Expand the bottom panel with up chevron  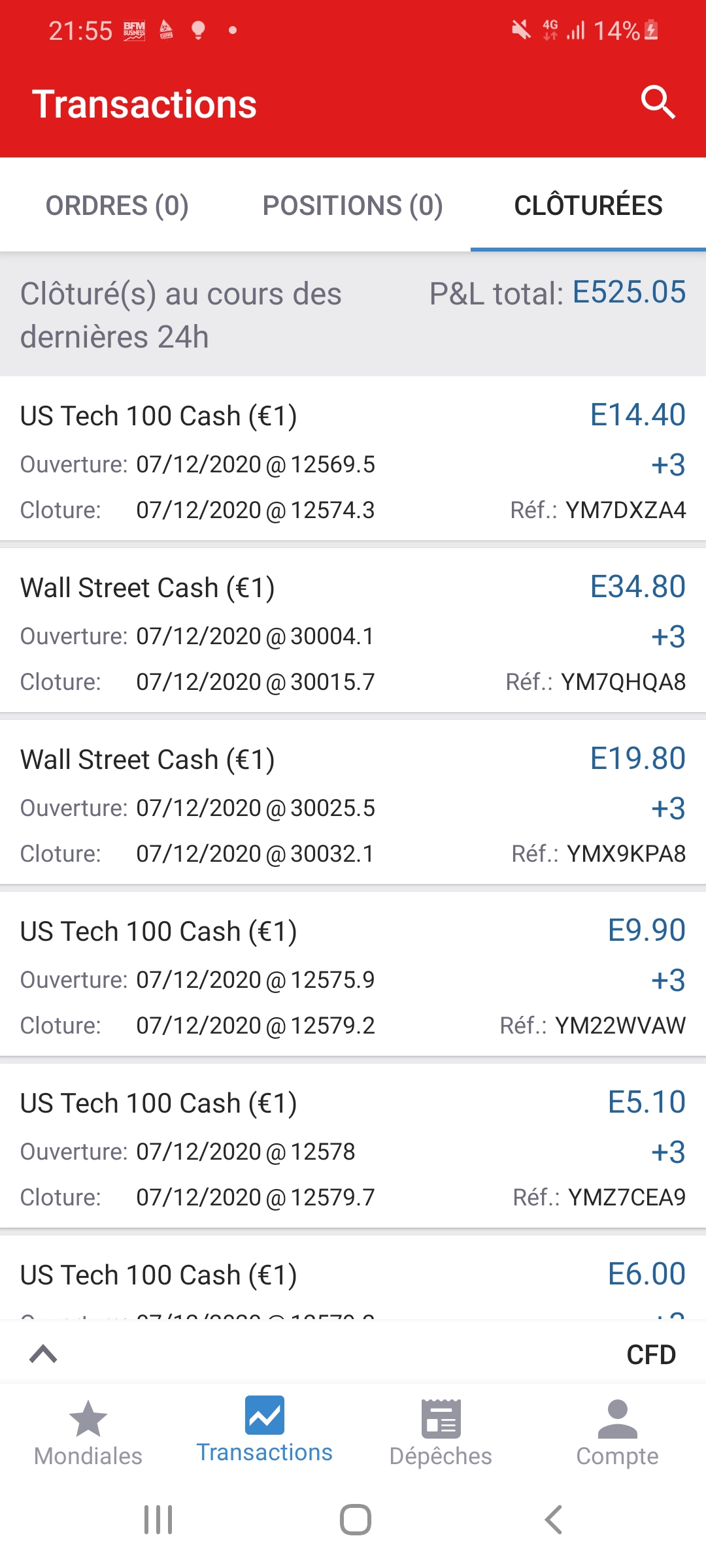43,1354
